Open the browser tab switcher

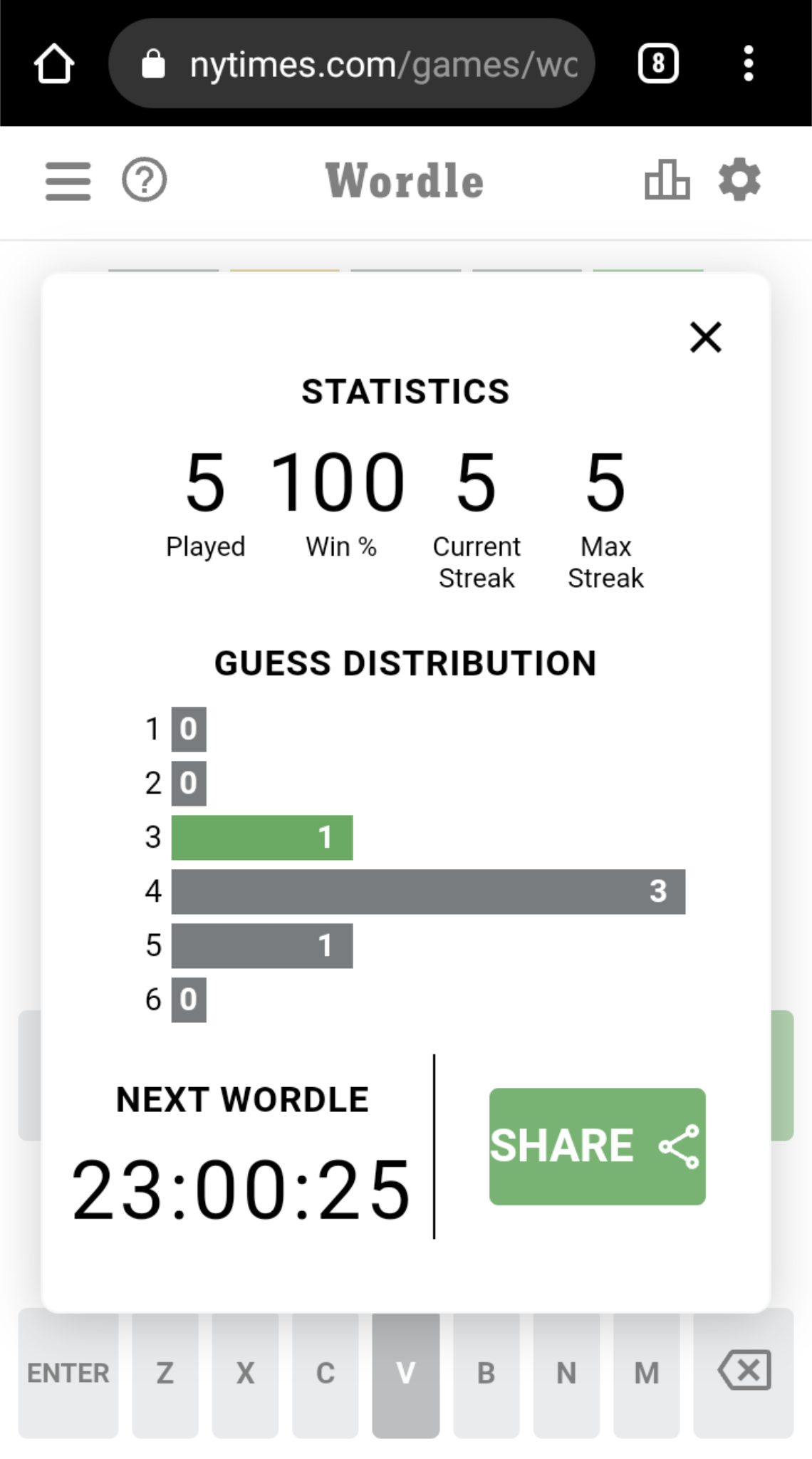pyautogui.click(x=657, y=64)
